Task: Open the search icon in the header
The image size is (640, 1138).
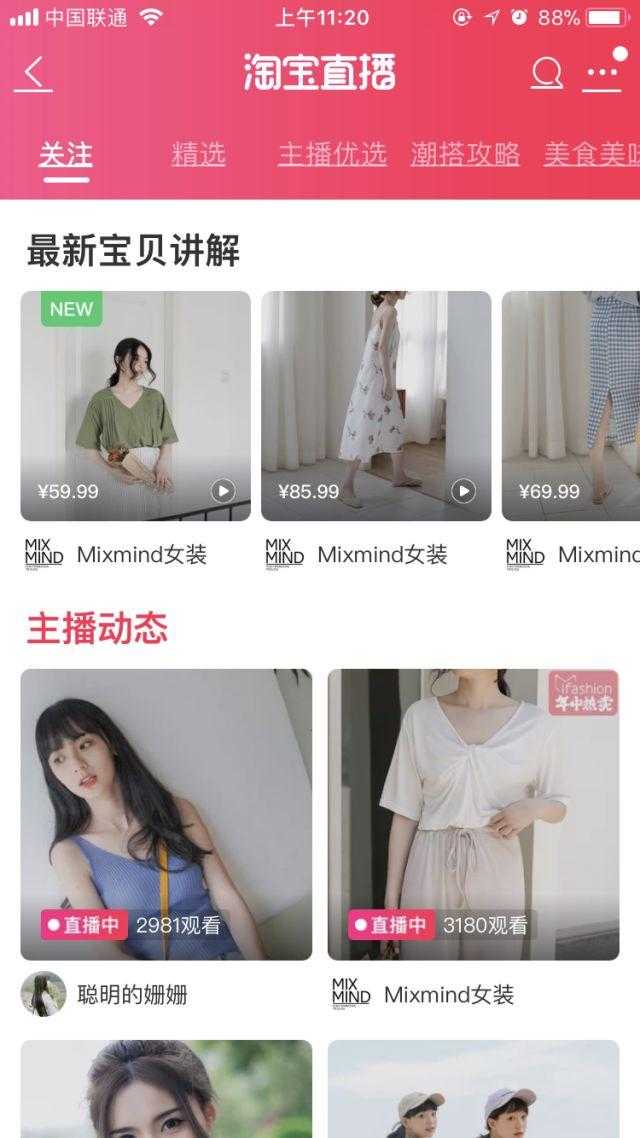Action: [546, 73]
